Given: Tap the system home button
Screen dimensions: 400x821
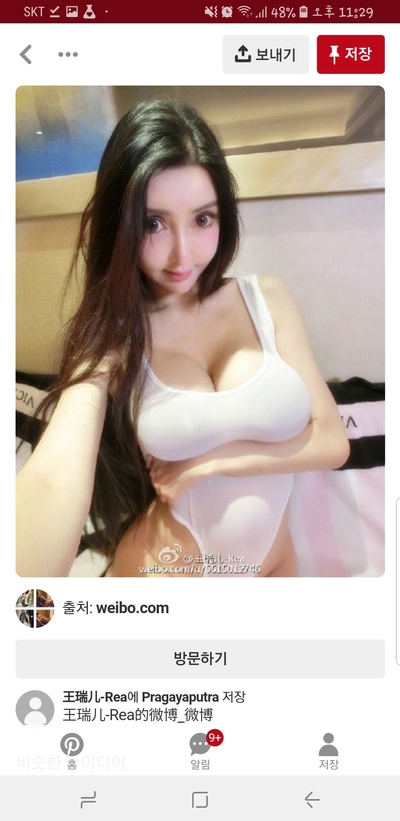Looking at the screenshot, I should tap(200, 799).
